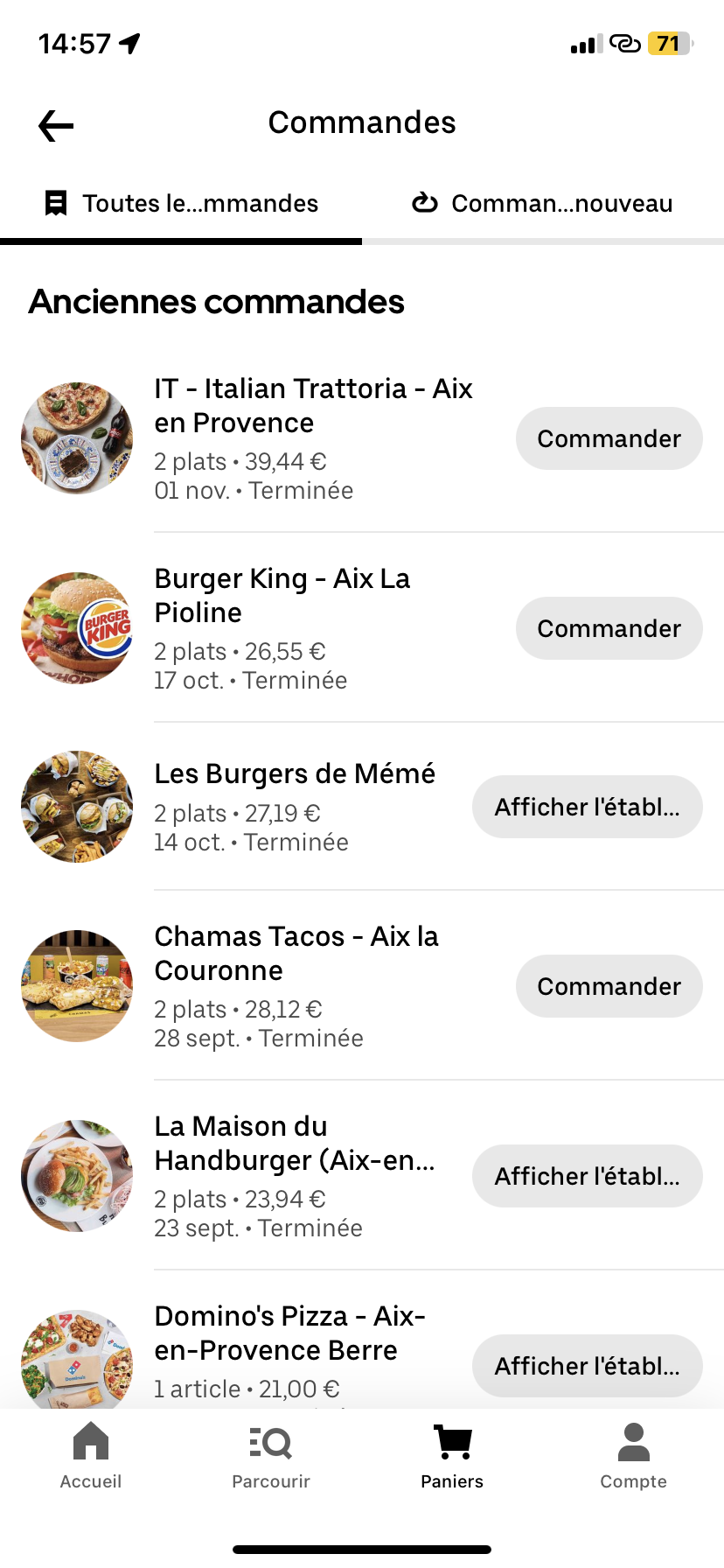Go back using the arrow icon
Image resolution: width=724 pixels, height=1568 pixels.
(56, 126)
